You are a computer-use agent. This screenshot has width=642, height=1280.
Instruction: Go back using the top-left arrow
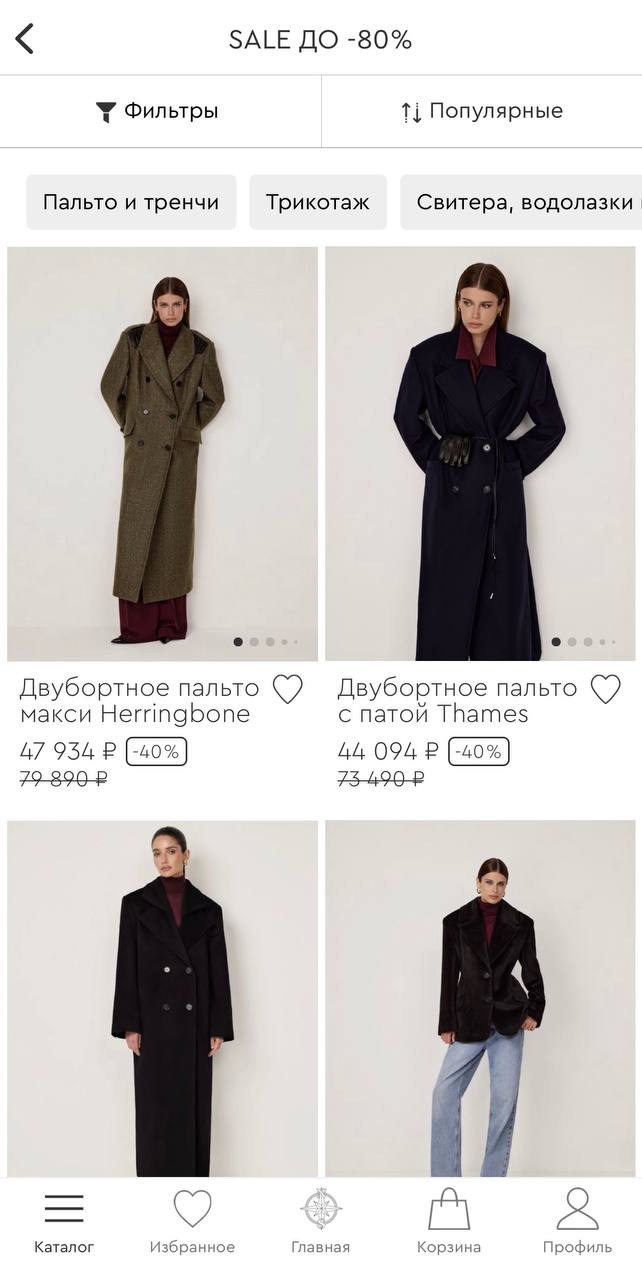pyautogui.click(x=25, y=39)
